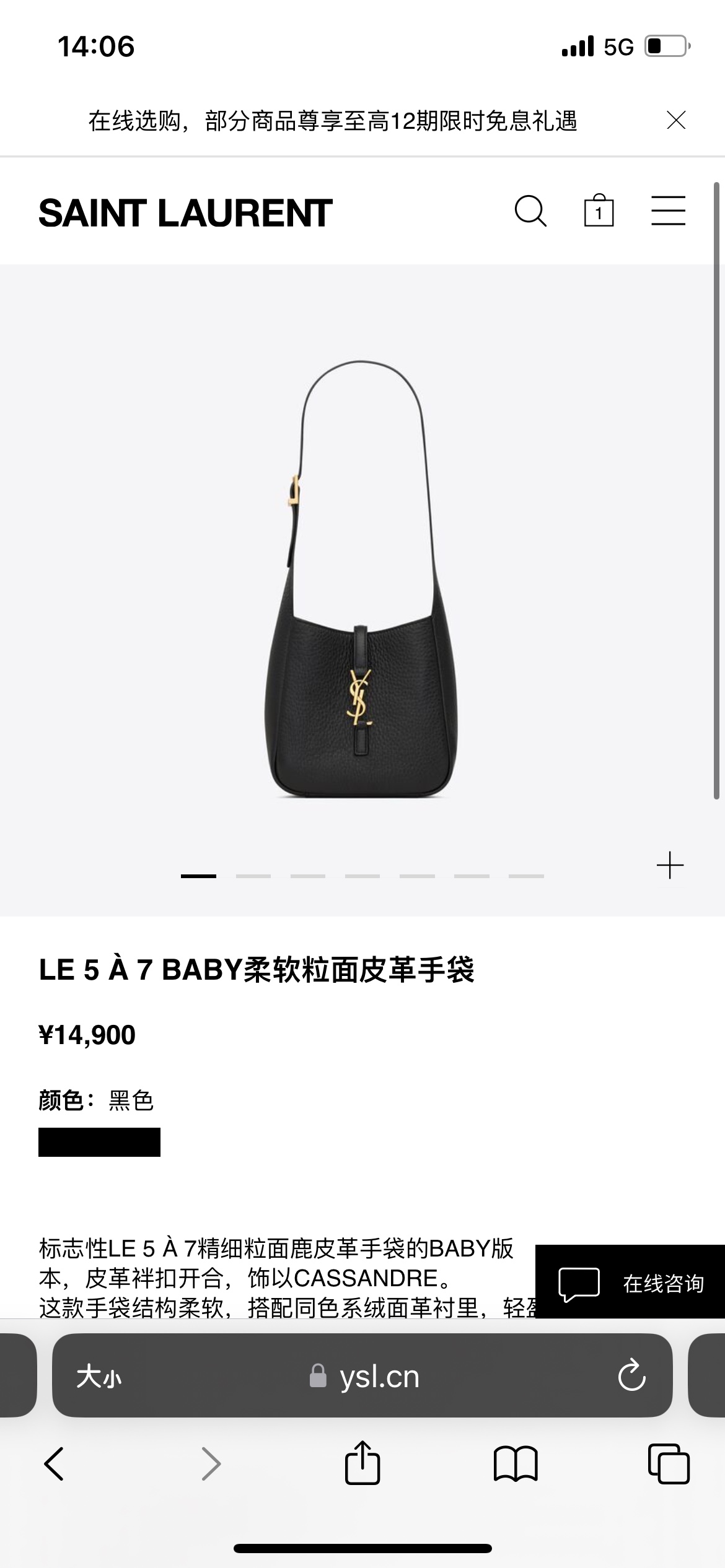Zoom the product image with plus icon
The width and height of the screenshot is (725, 1568).
[x=670, y=865]
